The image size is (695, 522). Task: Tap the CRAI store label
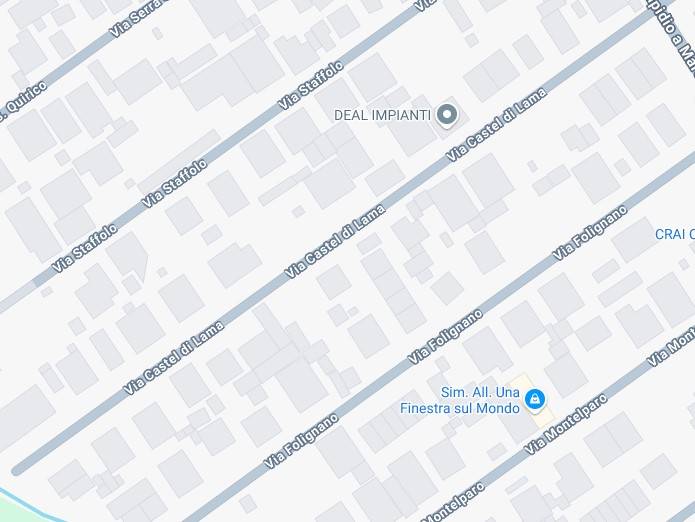[674, 234]
